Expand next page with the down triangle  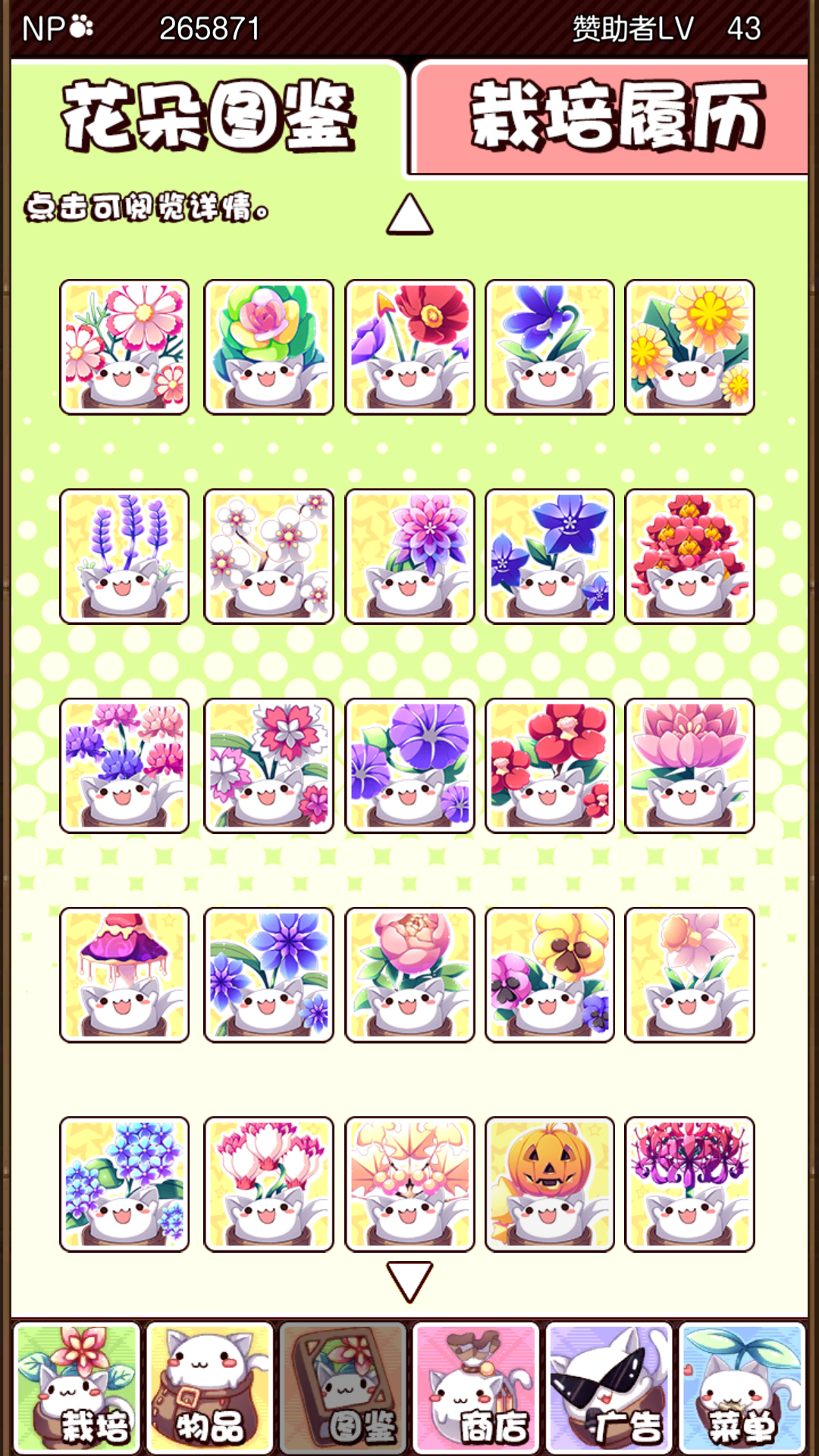[x=409, y=1282]
